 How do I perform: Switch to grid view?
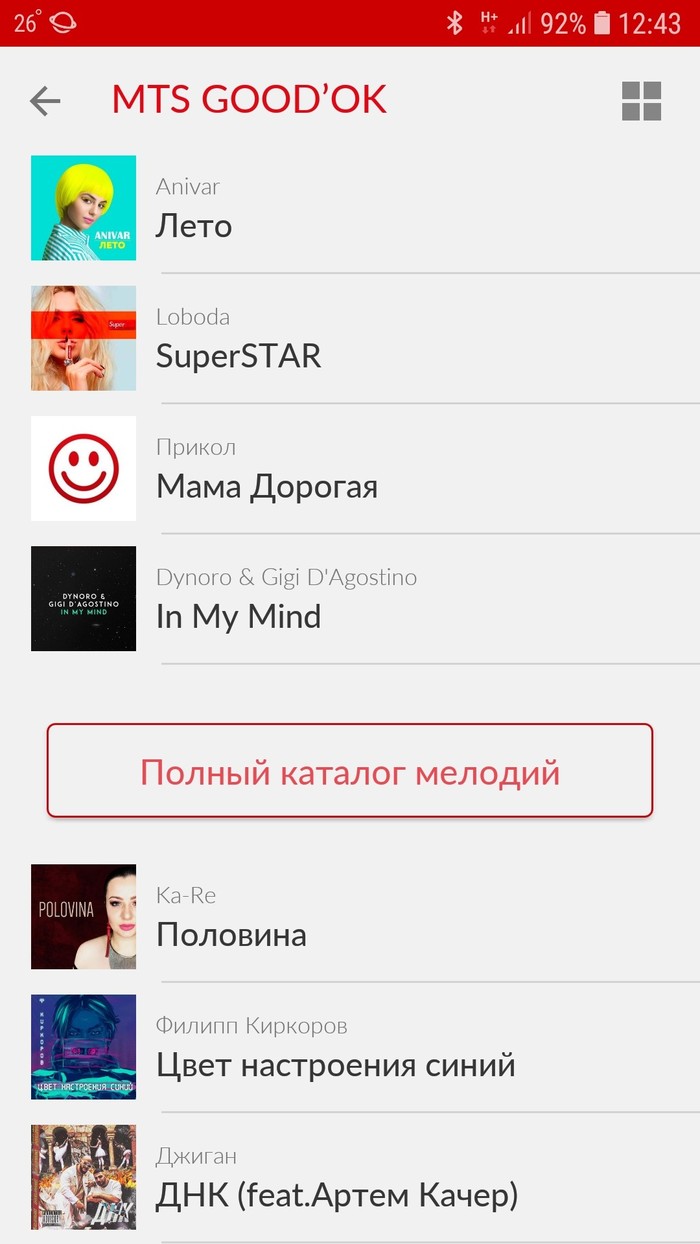[641, 101]
